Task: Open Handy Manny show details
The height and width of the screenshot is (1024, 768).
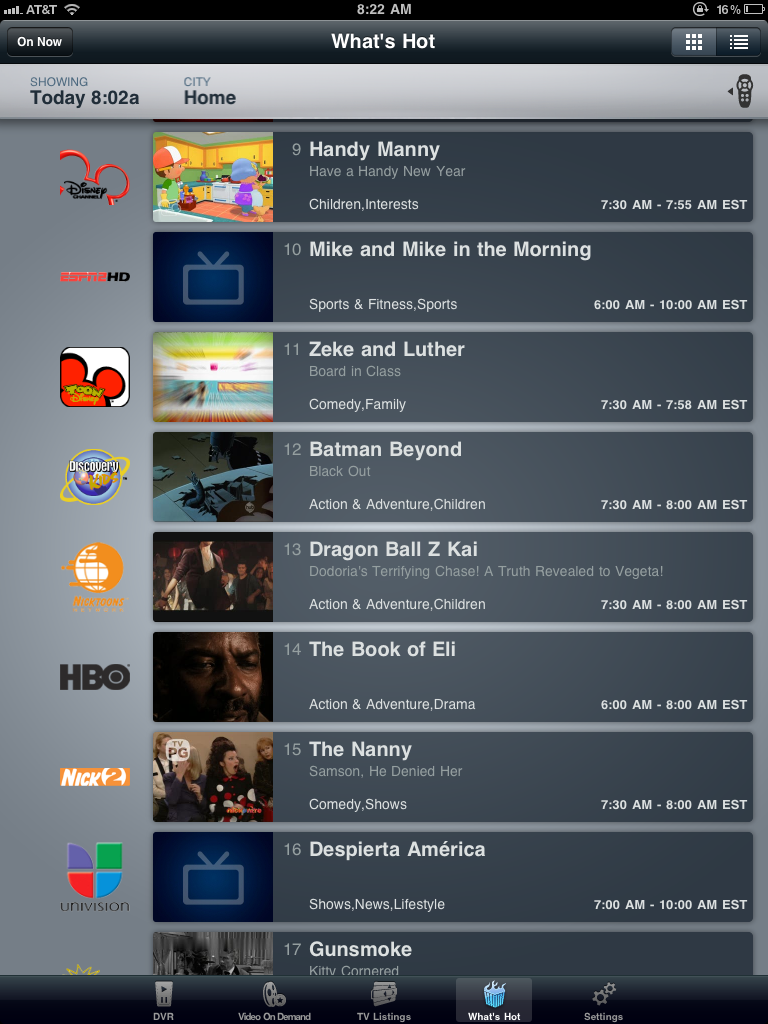Action: 452,177
